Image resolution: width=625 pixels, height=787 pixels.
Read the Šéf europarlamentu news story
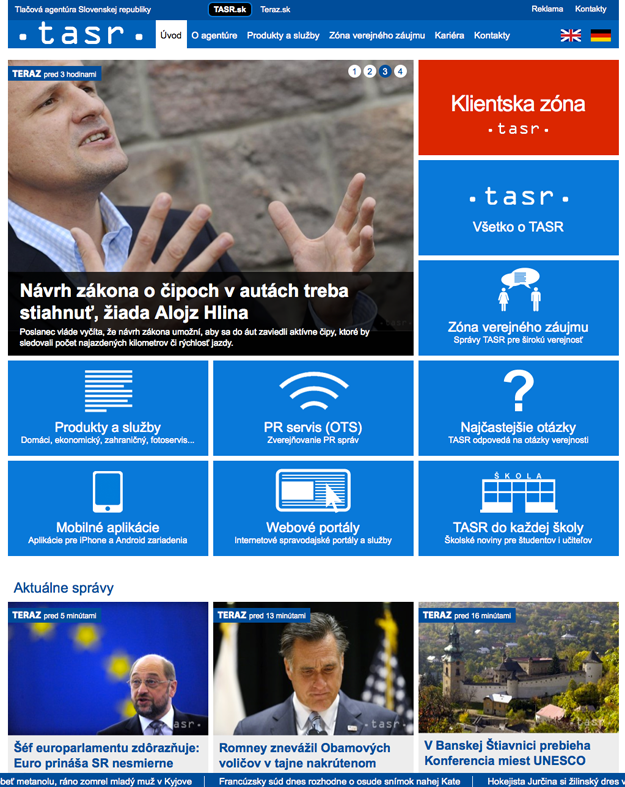click(107, 755)
